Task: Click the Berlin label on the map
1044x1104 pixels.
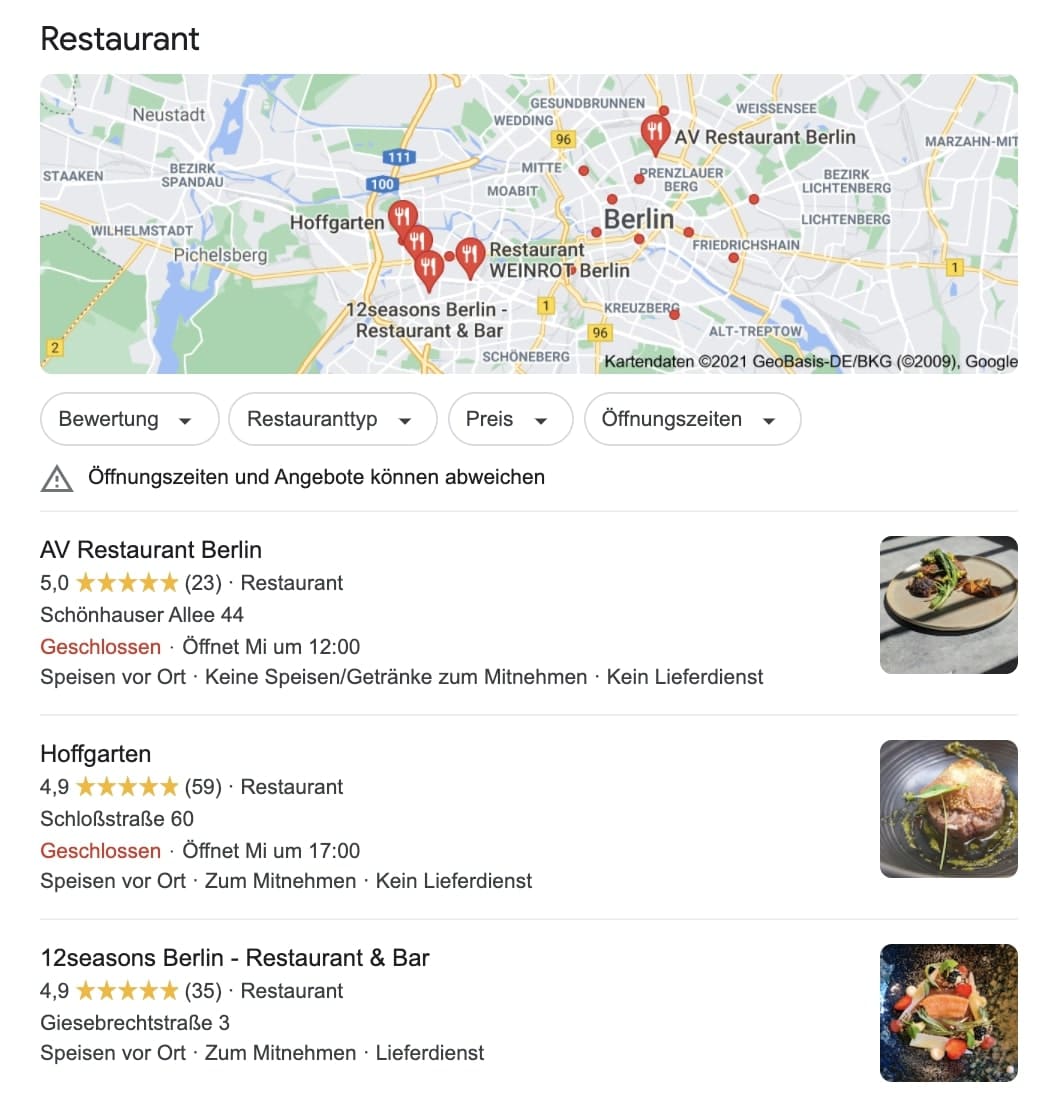Action: [641, 218]
